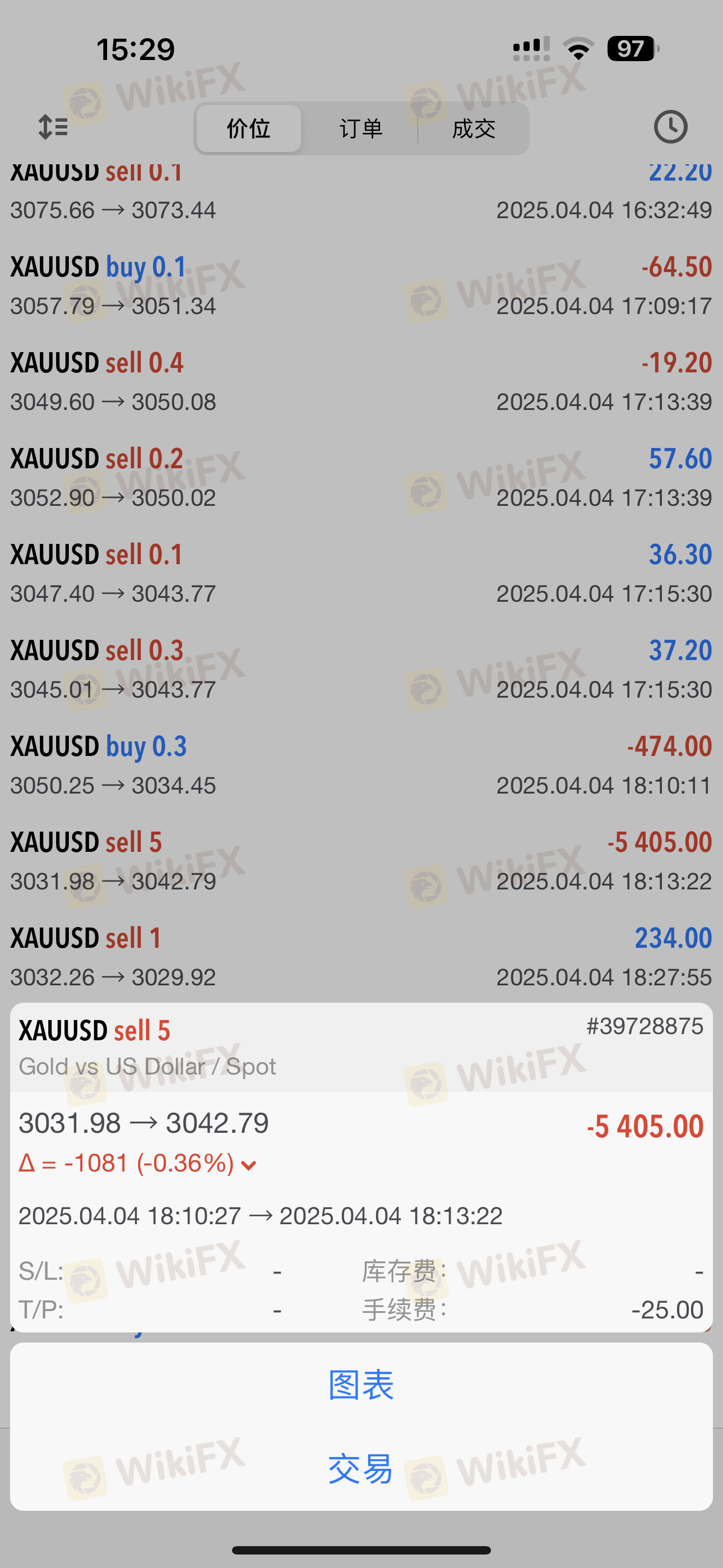Open the XAUUSD buy 0.3 trade losing 474.00
The width and height of the screenshot is (723, 1568).
tap(361, 765)
